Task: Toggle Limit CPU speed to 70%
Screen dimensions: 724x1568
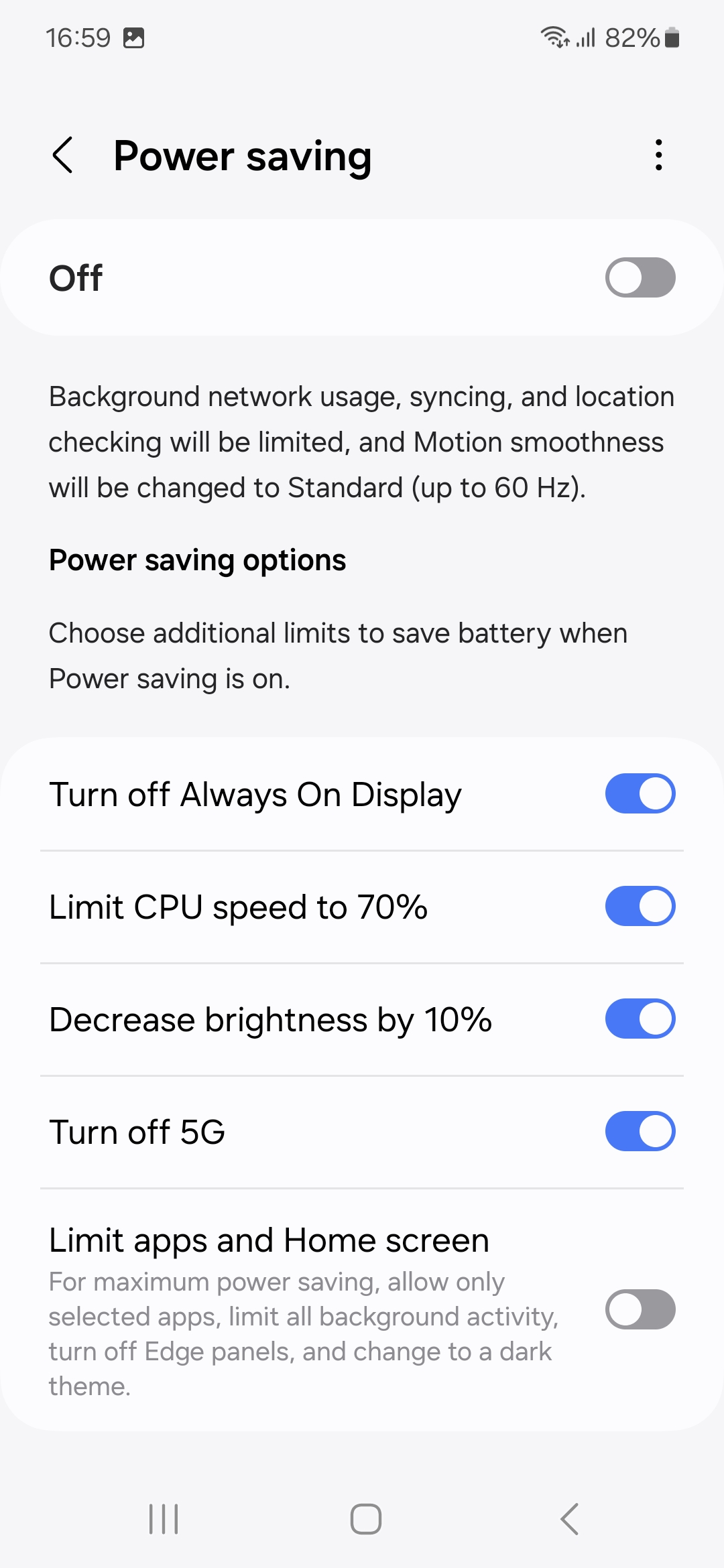Action: pos(640,907)
